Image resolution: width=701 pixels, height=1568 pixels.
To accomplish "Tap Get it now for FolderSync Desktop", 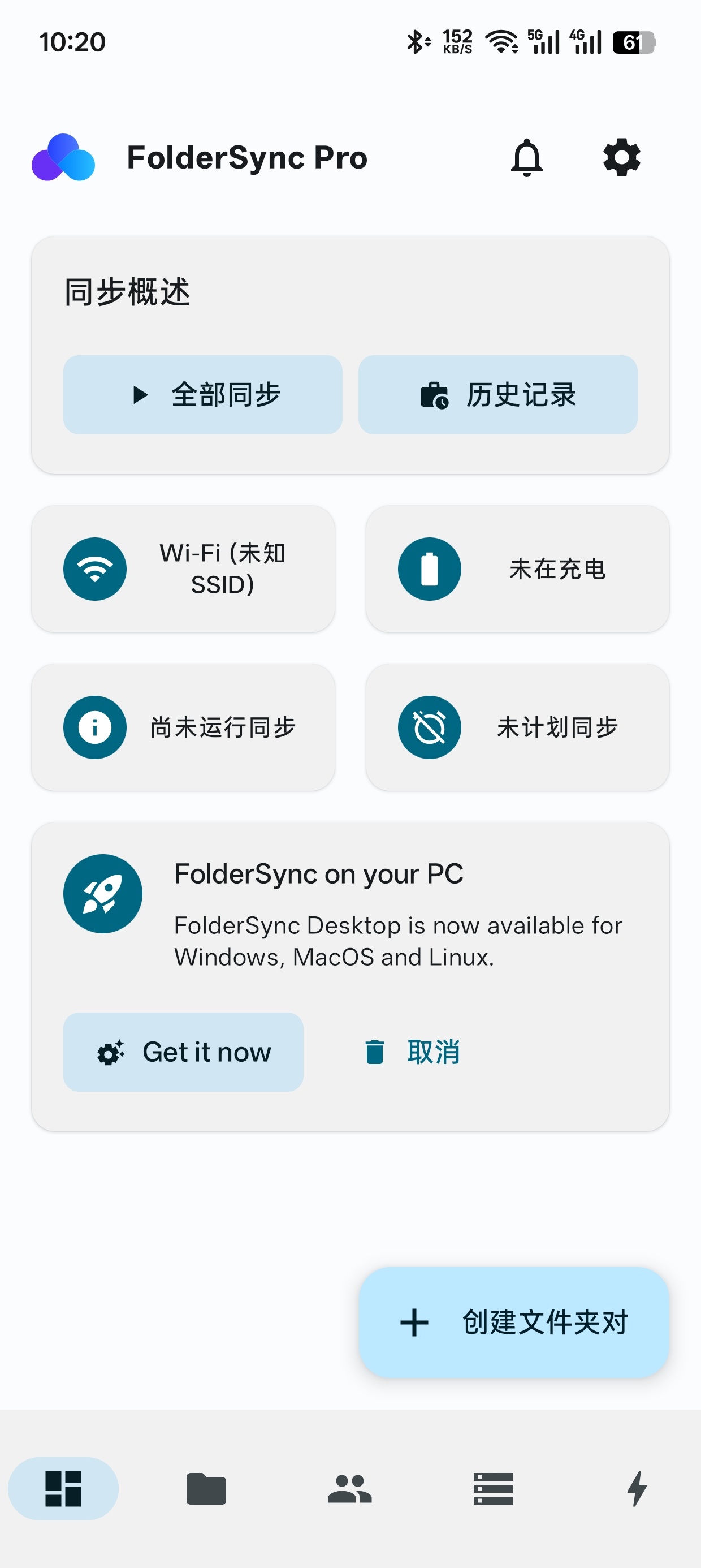I will coord(183,1052).
